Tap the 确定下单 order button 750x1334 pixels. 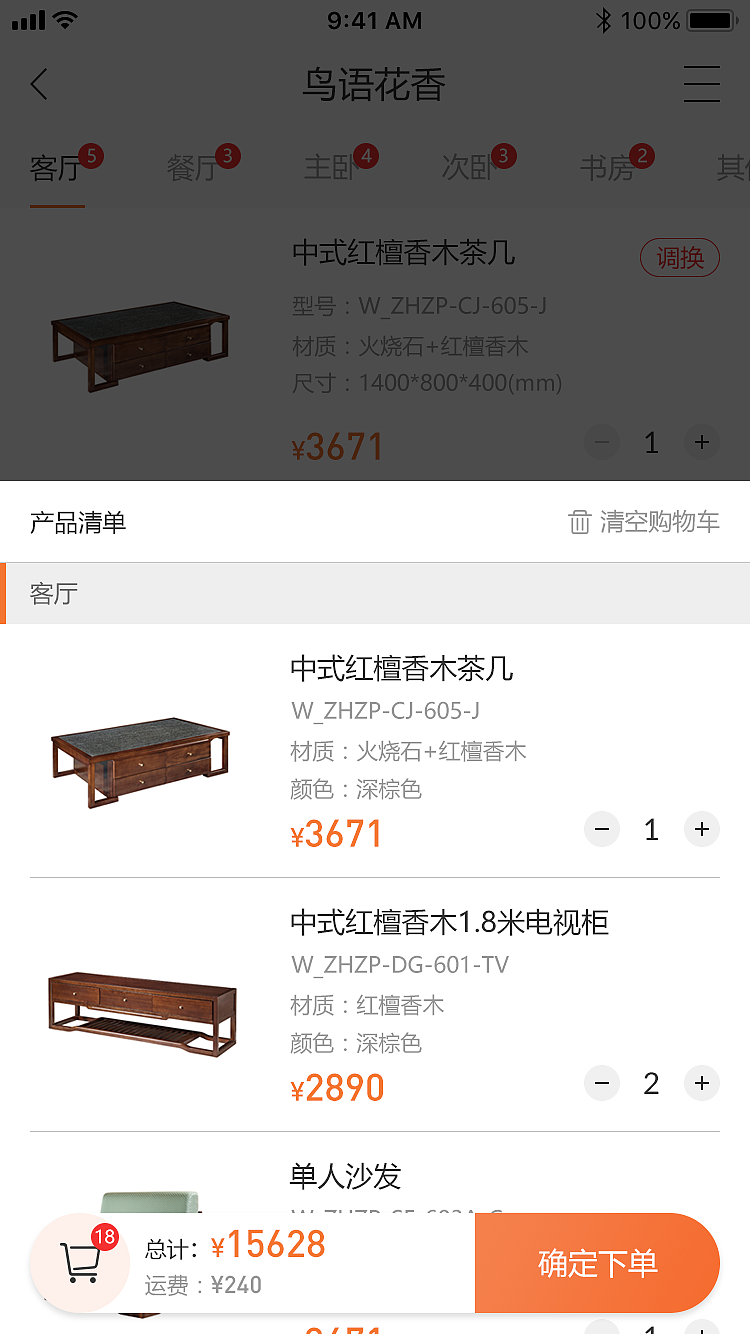click(x=597, y=1261)
